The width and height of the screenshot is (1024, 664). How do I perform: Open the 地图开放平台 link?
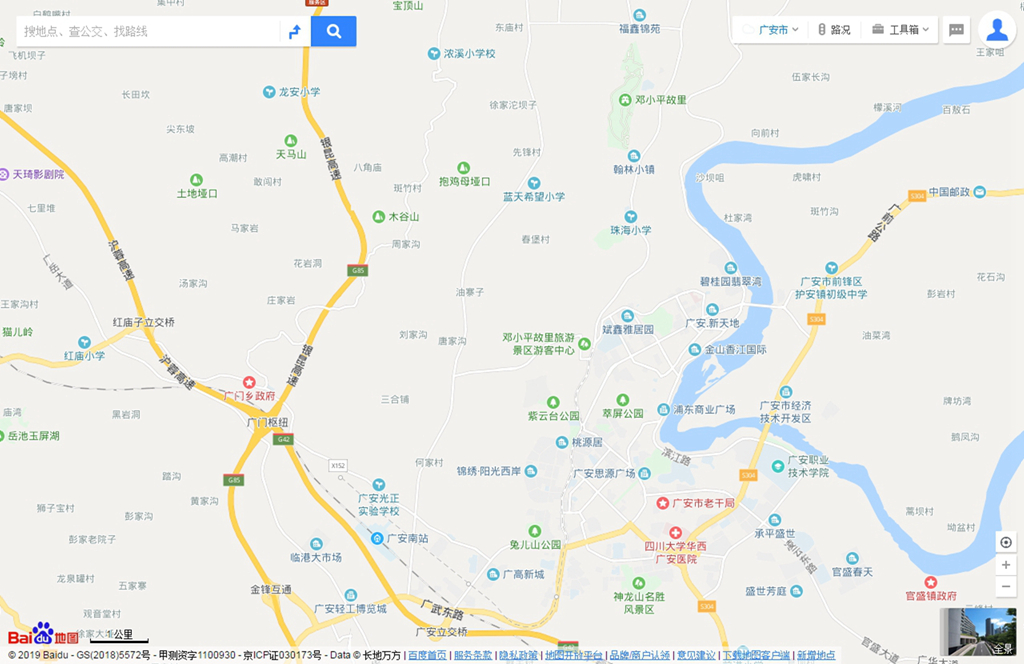tap(574, 655)
